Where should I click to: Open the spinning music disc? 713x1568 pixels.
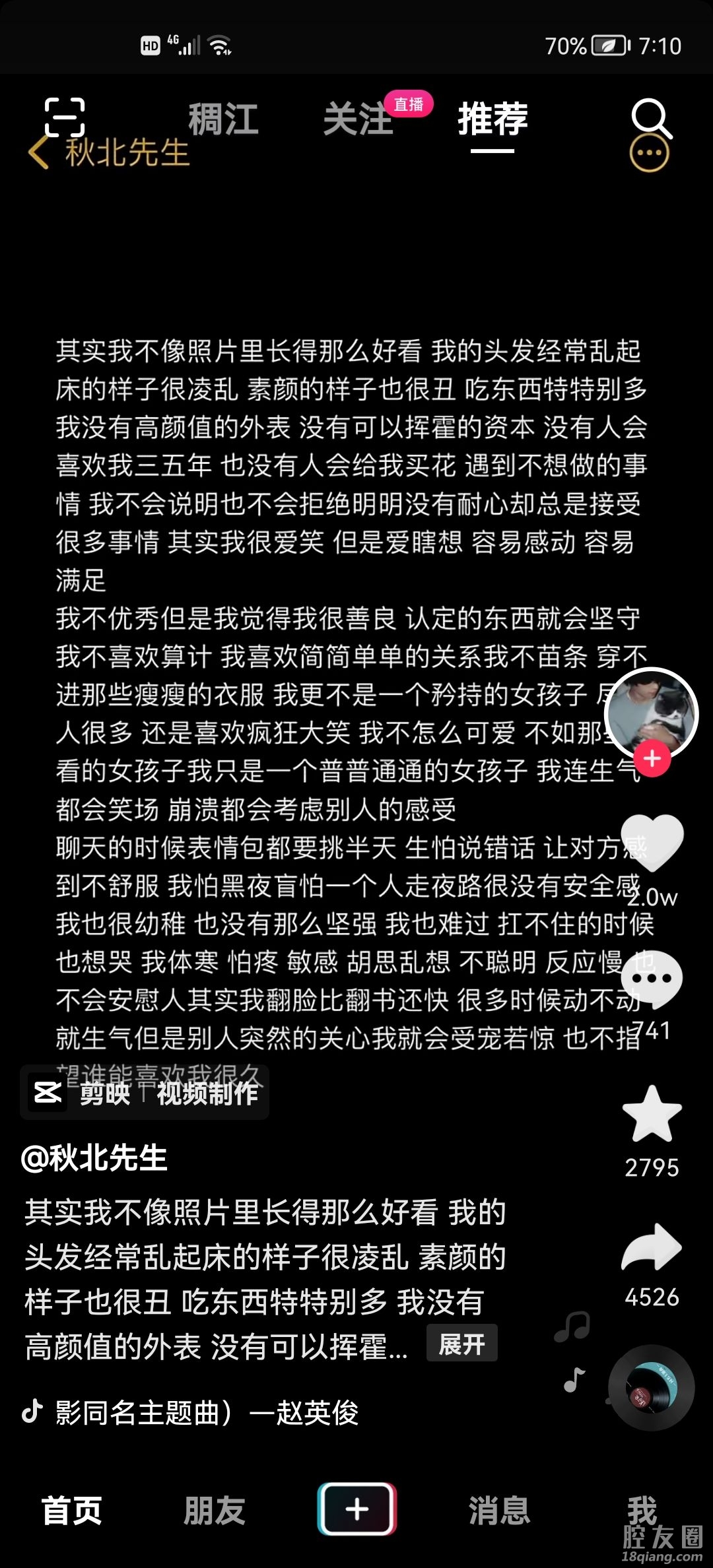[651, 1388]
